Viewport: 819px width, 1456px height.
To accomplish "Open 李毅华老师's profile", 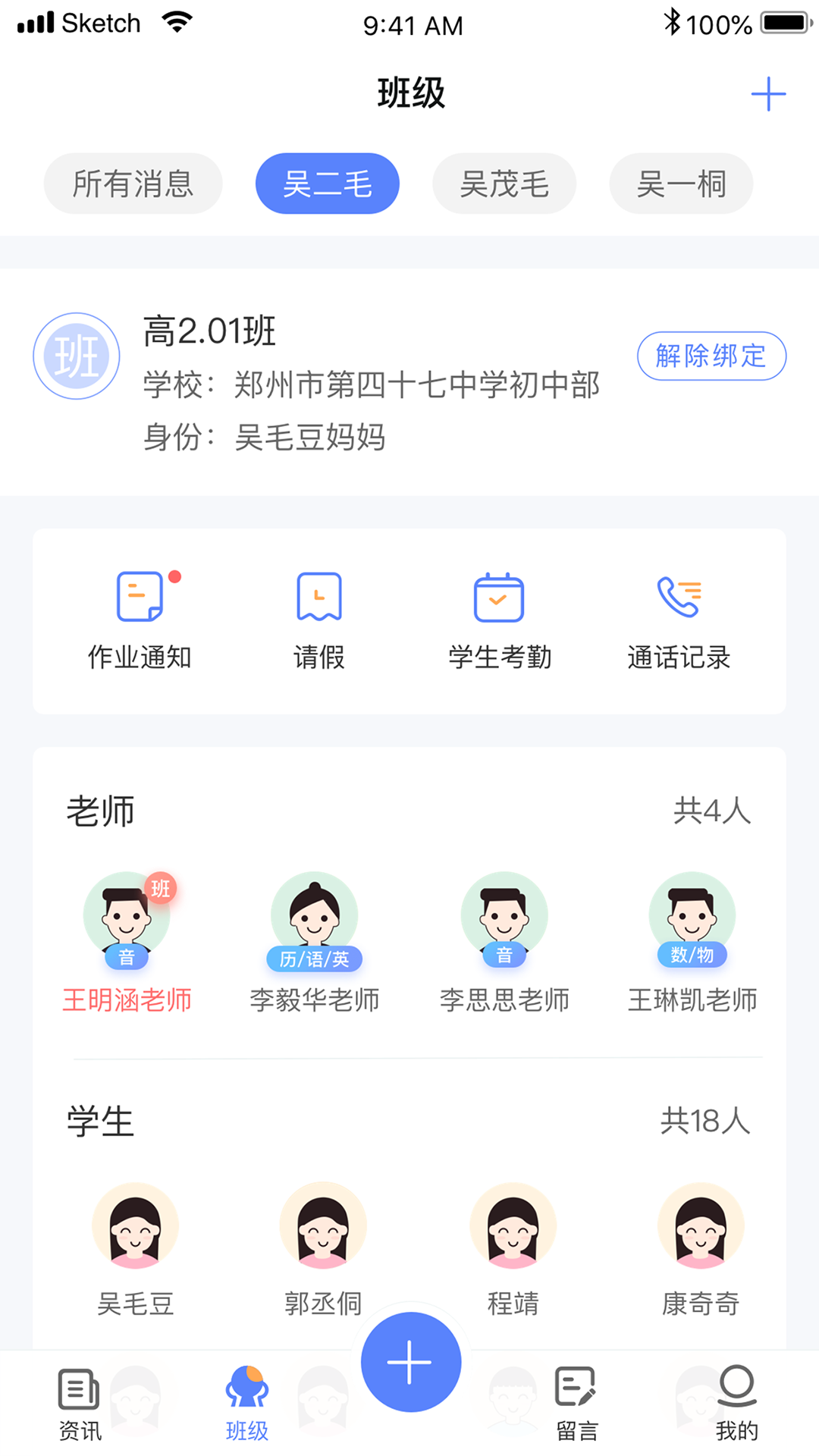I will click(x=315, y=940).
